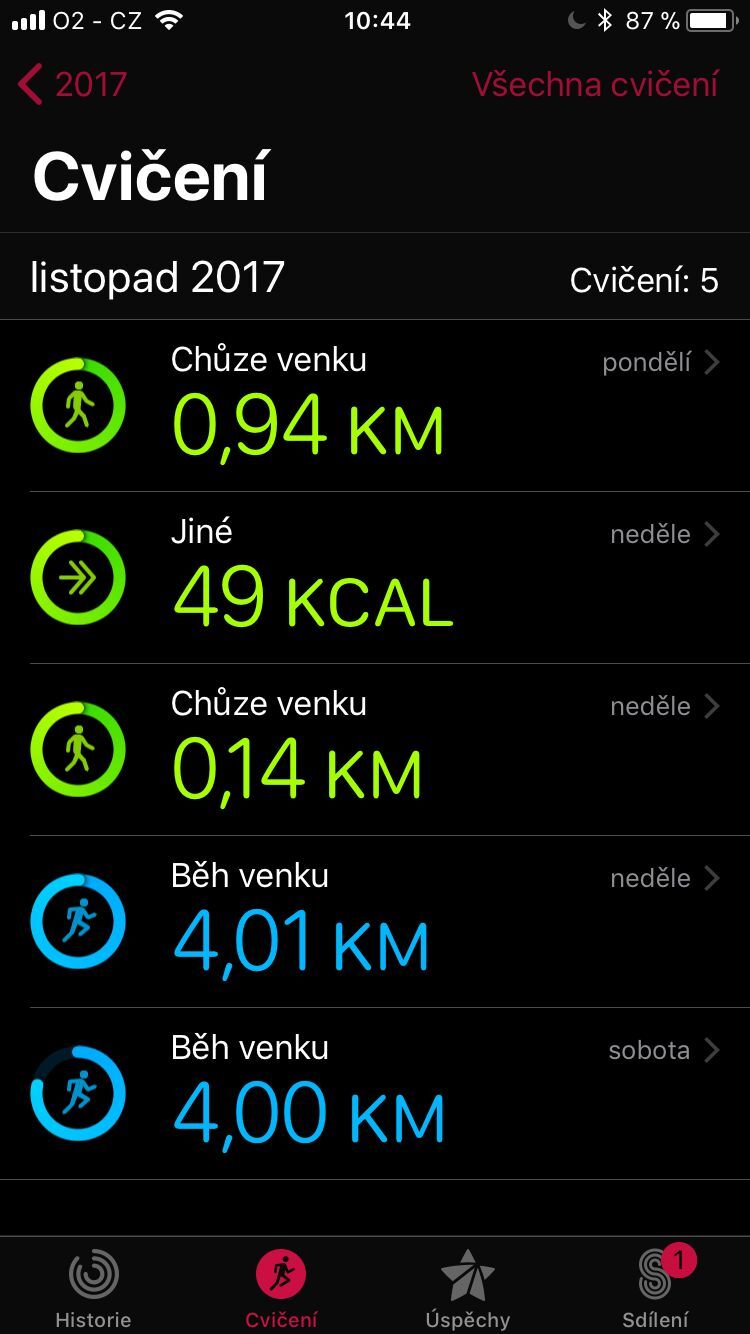
Task: Open the 4,01 km Běh venku run
Action: (375, 922)
